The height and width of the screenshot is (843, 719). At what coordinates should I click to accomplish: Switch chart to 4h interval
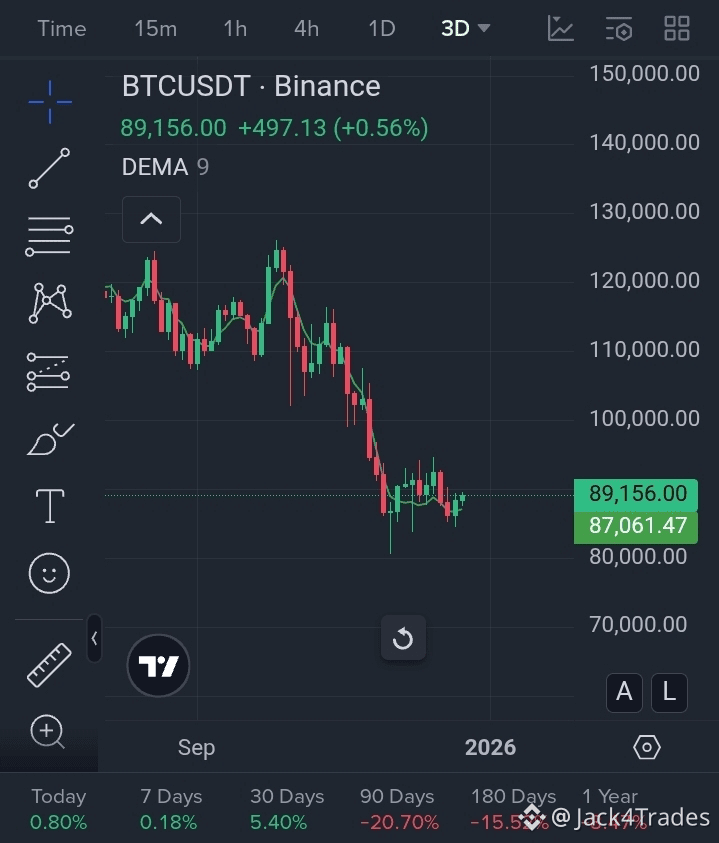tap(306, 28)
